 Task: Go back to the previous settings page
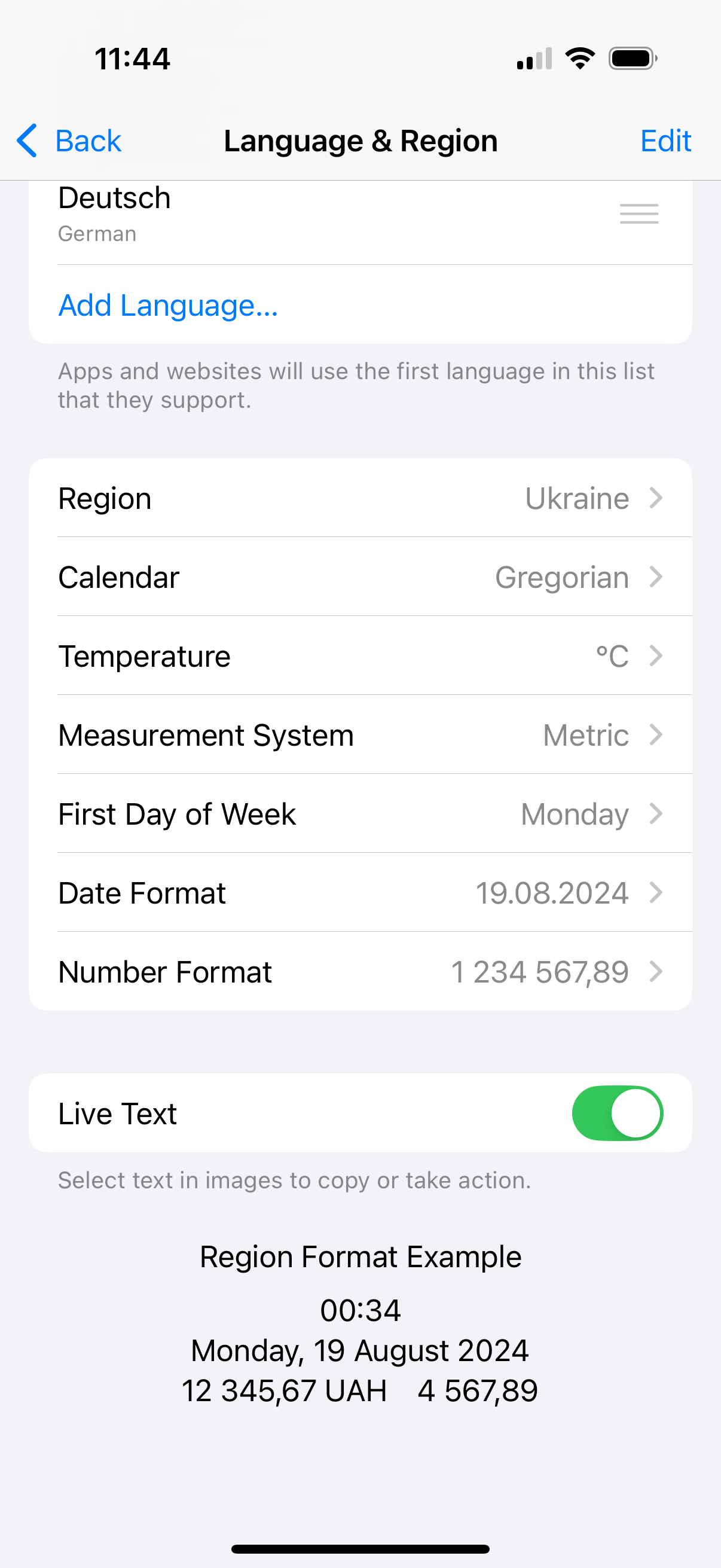pos(69,141)
